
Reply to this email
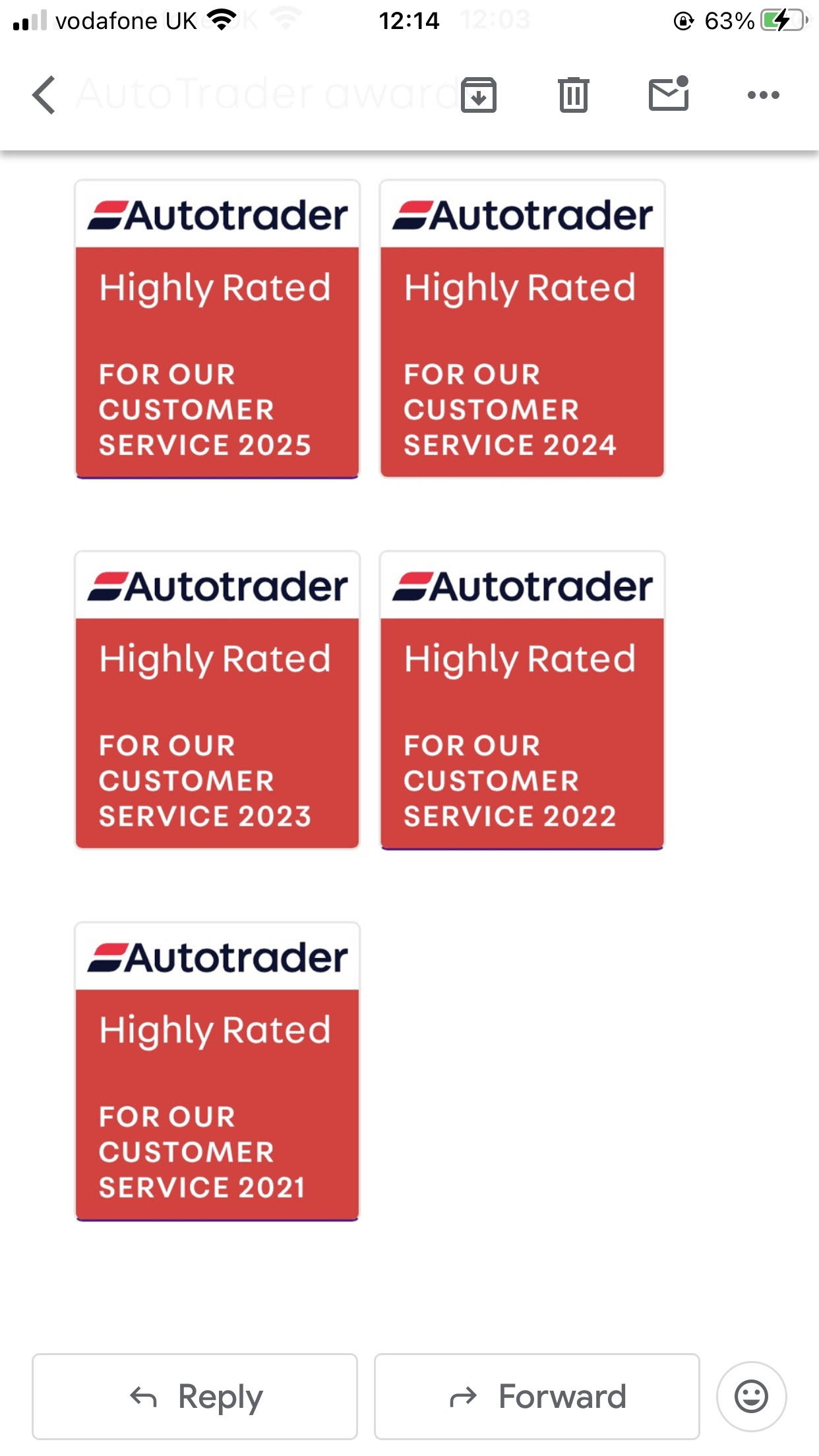195,1396
